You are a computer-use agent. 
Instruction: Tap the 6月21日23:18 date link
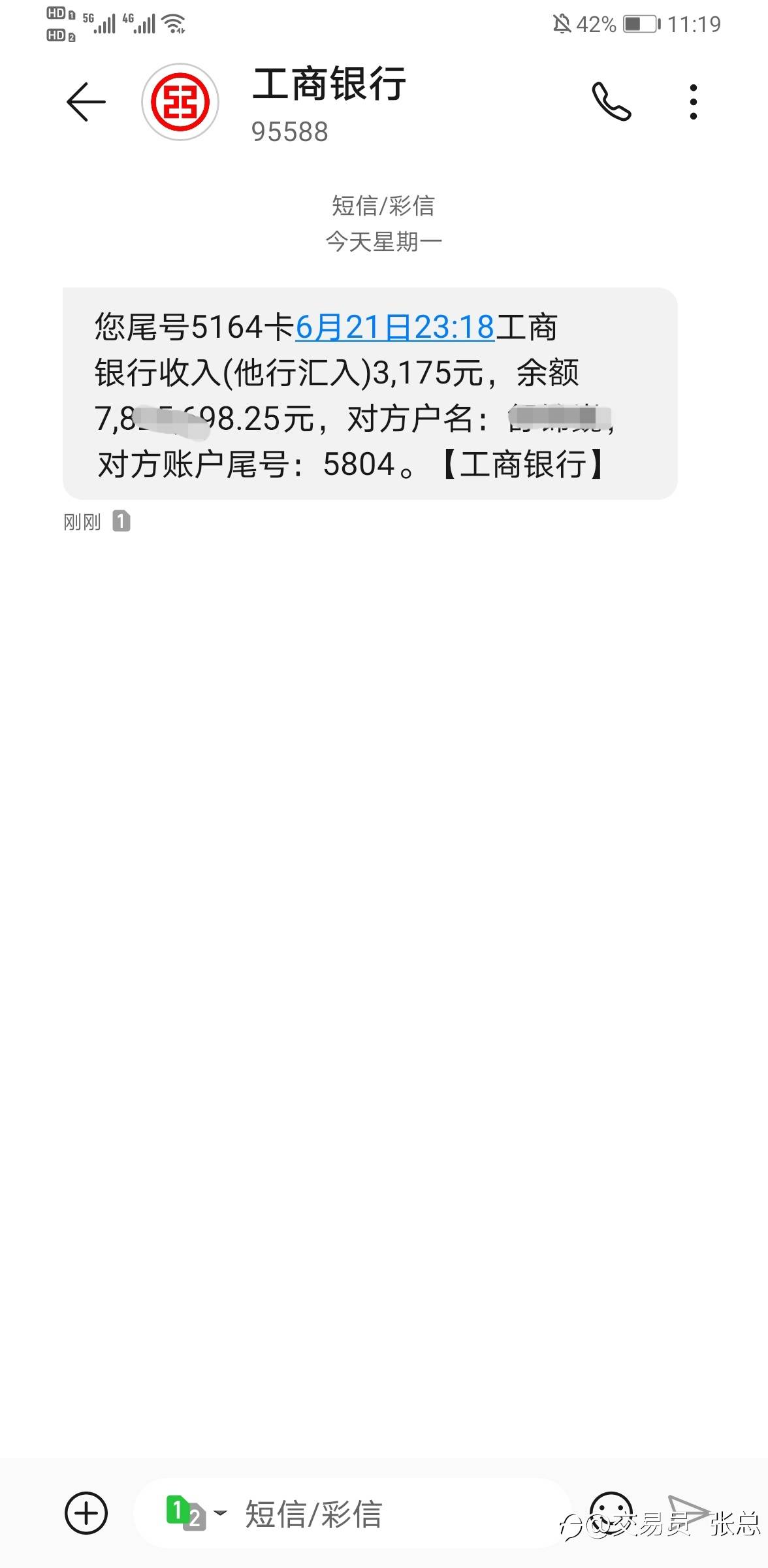[x=395, y=327]
